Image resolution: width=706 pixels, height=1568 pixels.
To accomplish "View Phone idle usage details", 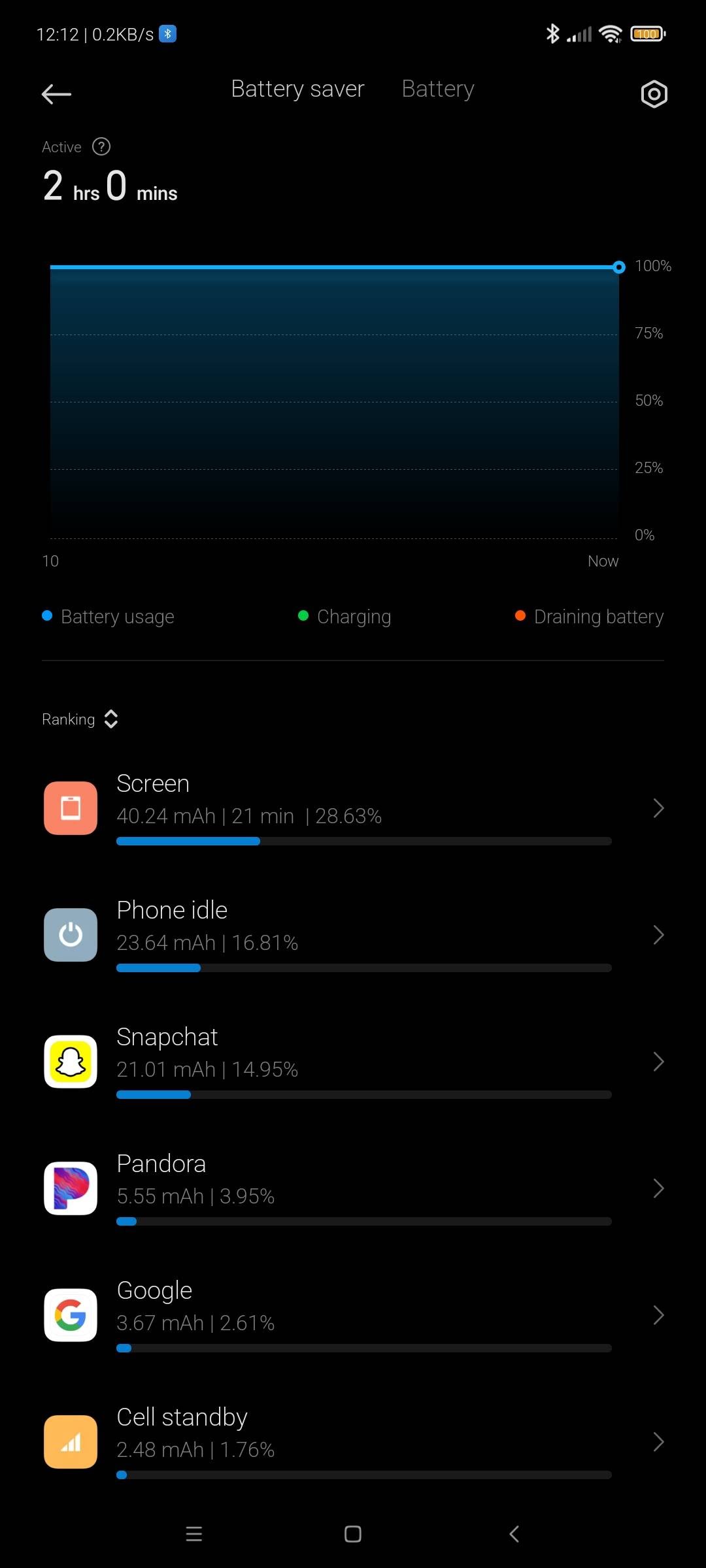I will (353, 935).
